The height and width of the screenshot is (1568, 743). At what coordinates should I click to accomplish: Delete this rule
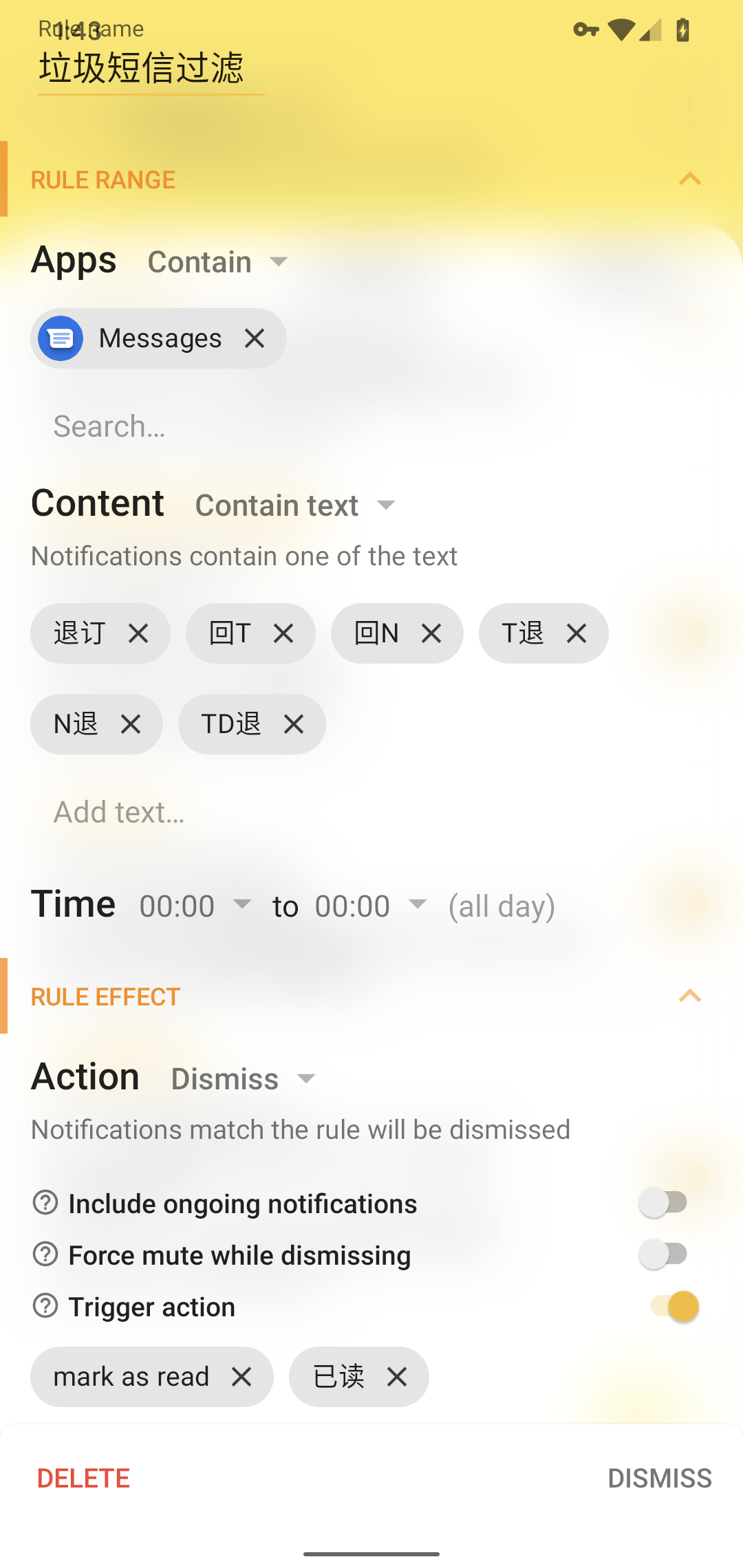pyautogui.click(x=83, y=1478)
